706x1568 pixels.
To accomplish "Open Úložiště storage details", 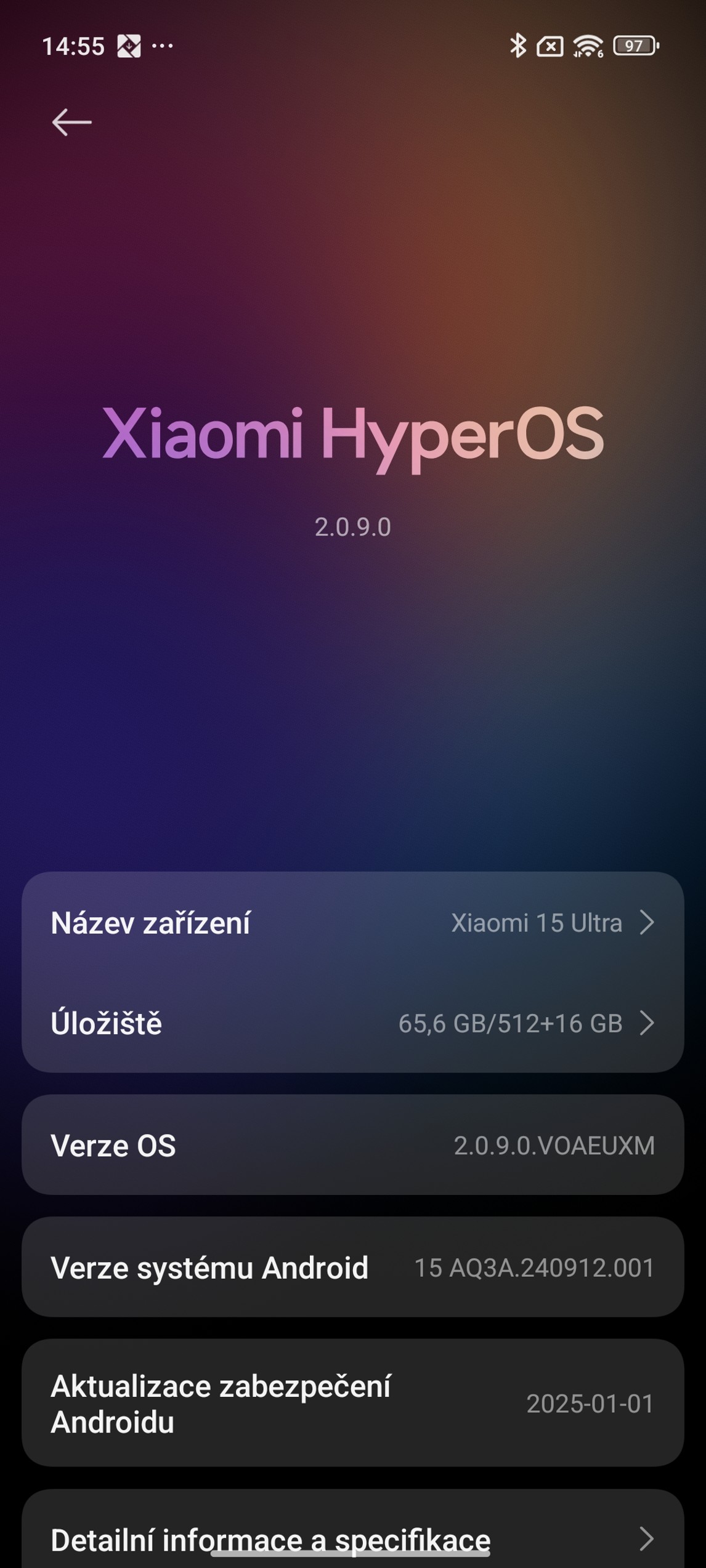I will coord(352,1023).
